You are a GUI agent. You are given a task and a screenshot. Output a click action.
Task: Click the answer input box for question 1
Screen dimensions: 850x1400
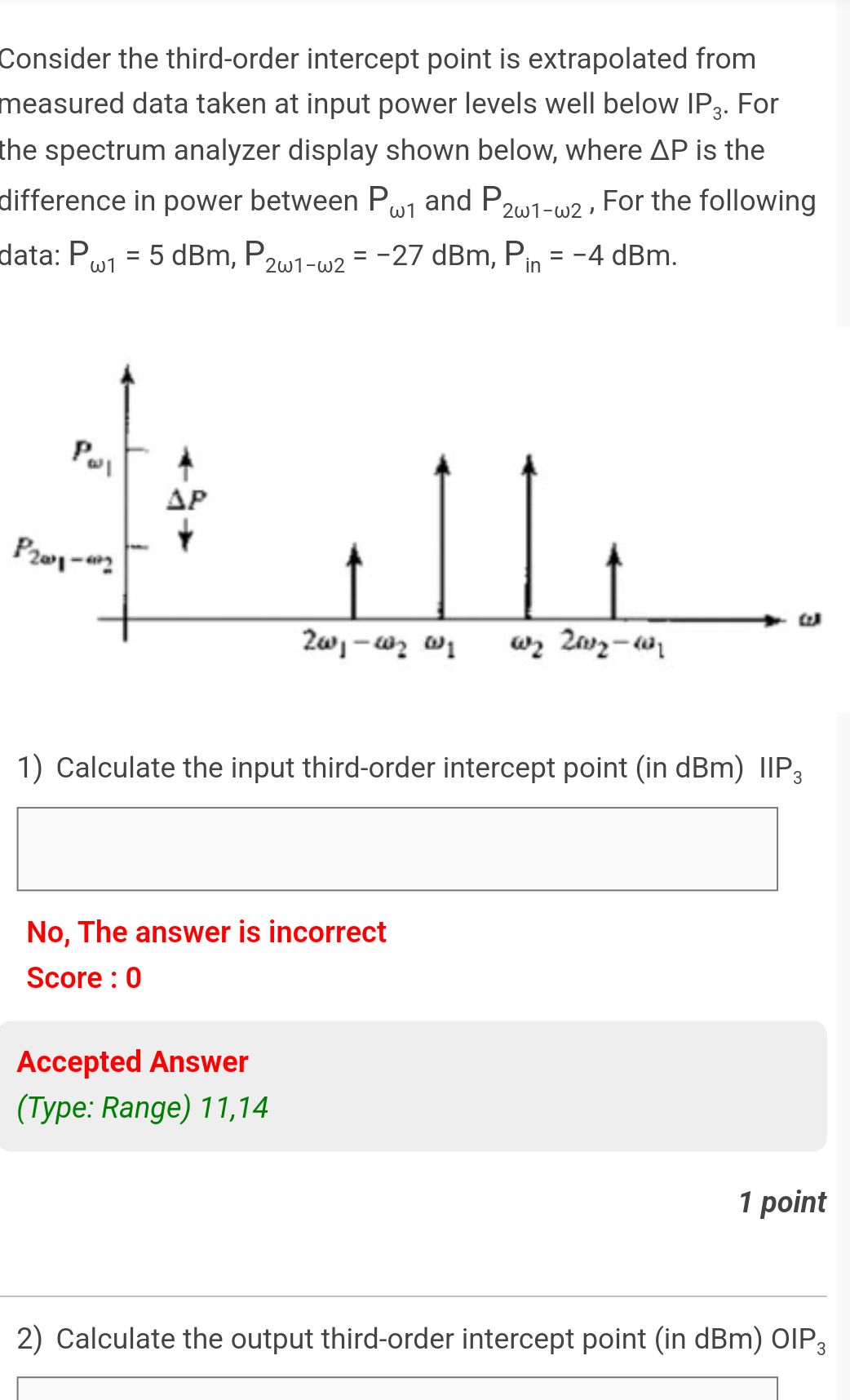click(396, 846)
